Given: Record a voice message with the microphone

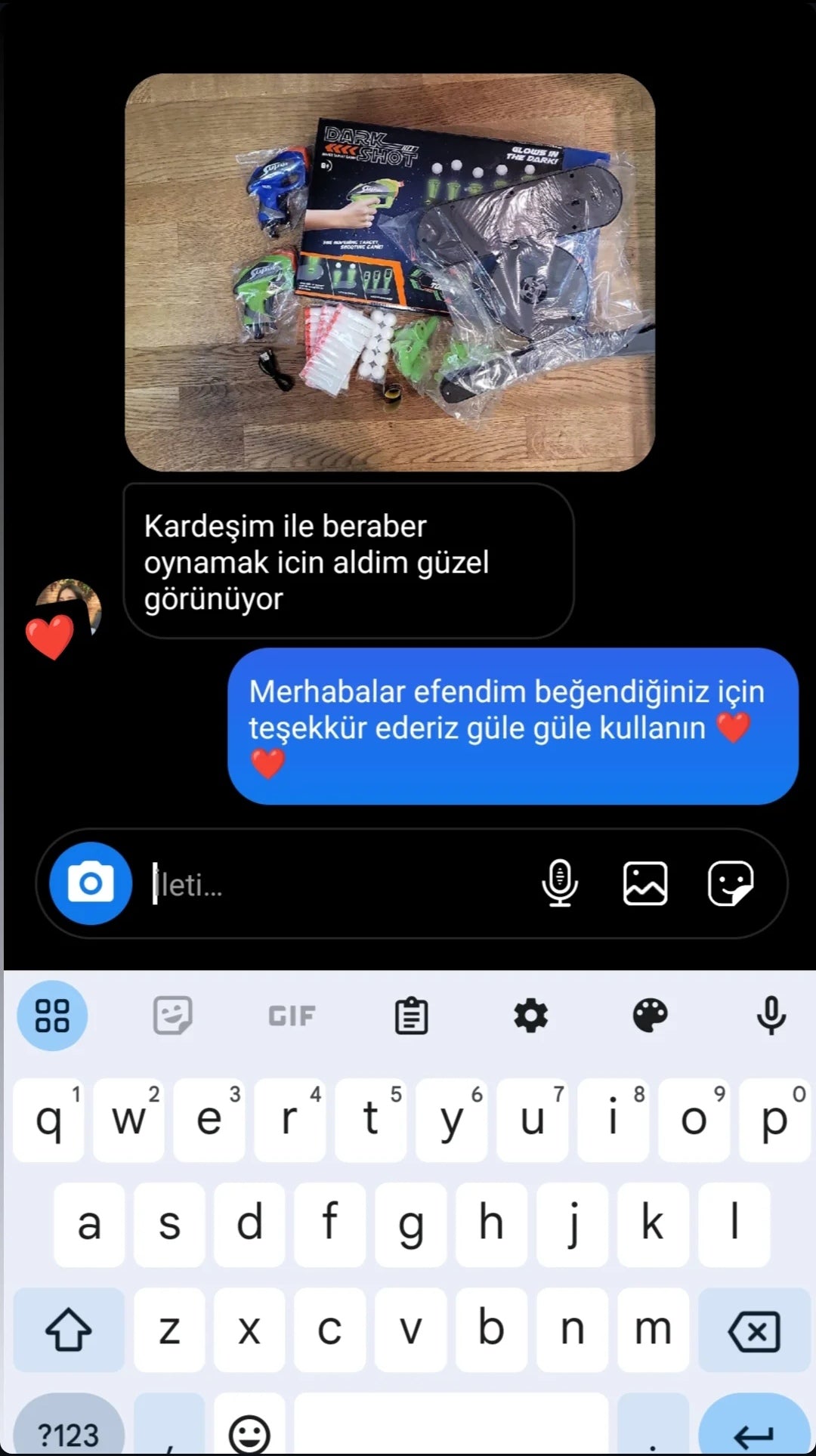Looking at the screenshot, I should [560, 883].
